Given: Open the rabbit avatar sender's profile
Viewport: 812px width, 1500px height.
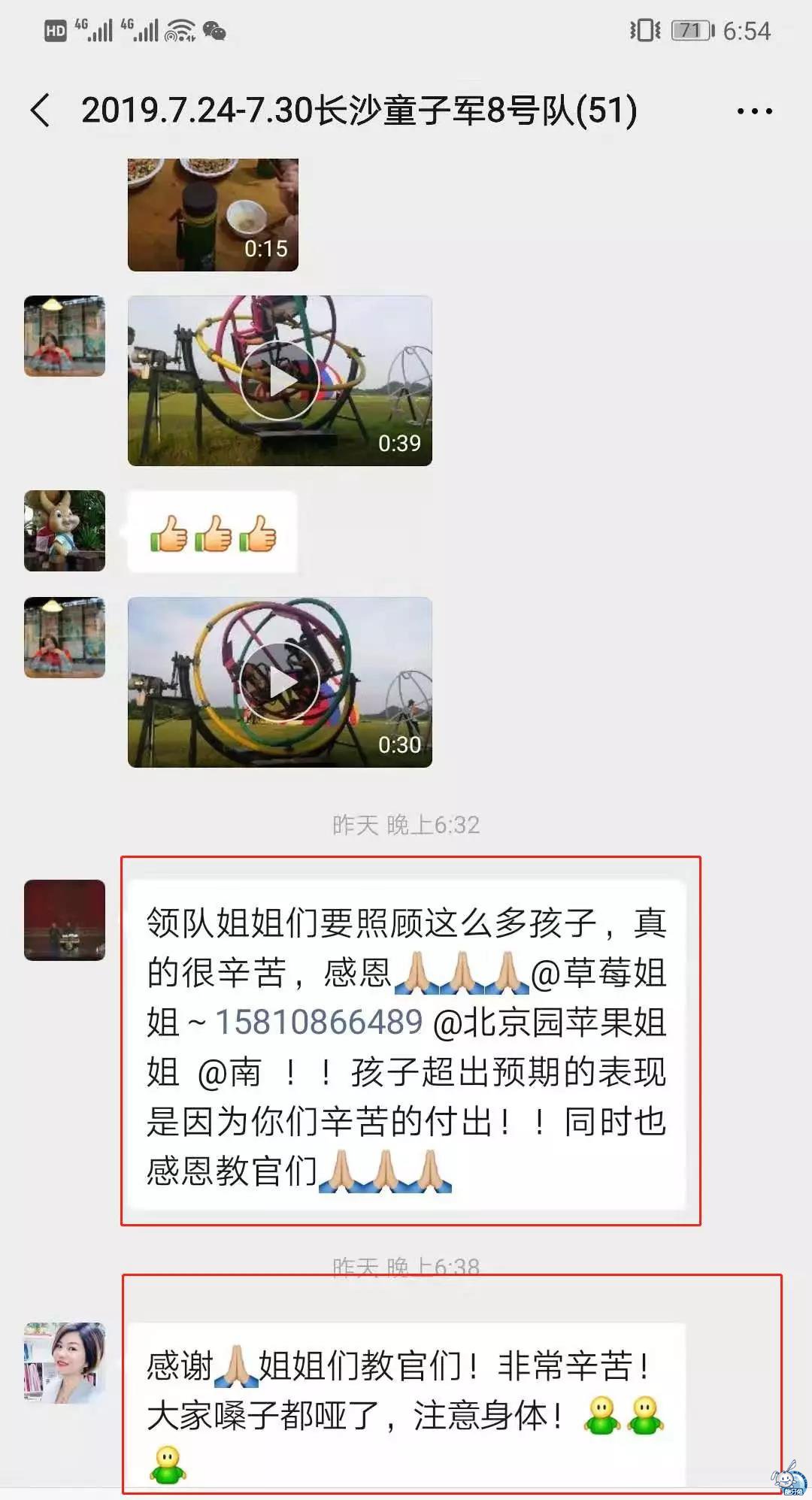Looking at the screenshot, I should tap(65, 531).
